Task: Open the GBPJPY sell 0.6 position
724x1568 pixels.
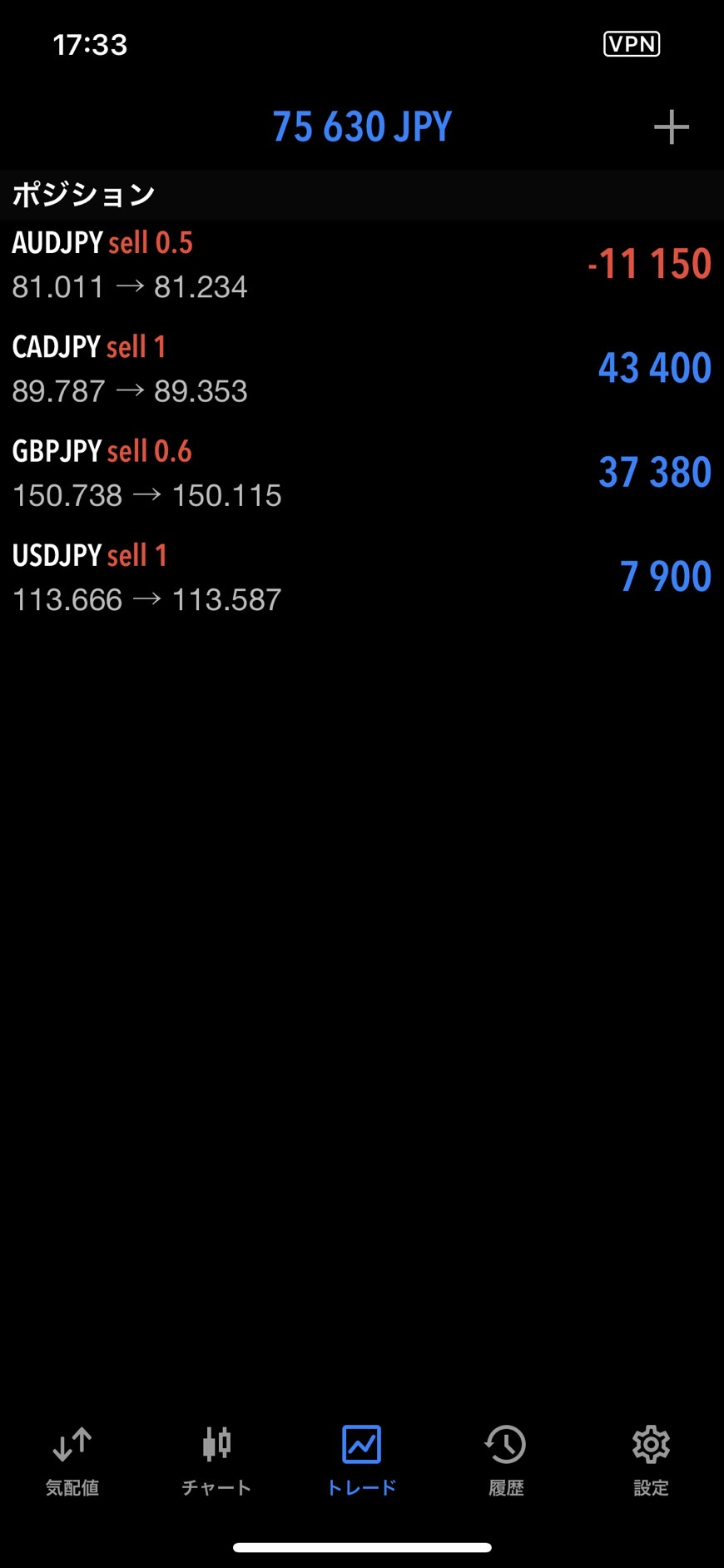Action: 361,473
